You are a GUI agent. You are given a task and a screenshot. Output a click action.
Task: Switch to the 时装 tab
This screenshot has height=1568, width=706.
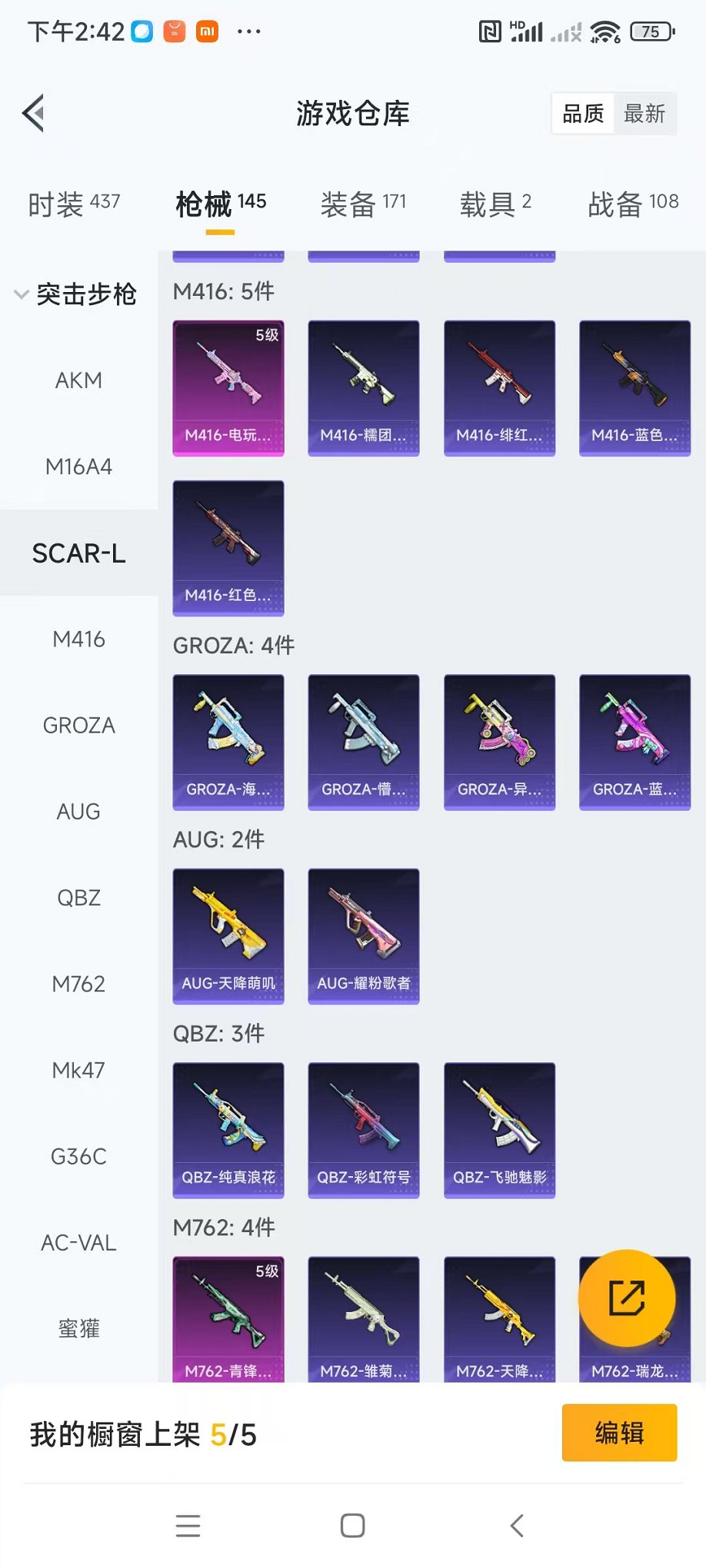pos(74,204)
